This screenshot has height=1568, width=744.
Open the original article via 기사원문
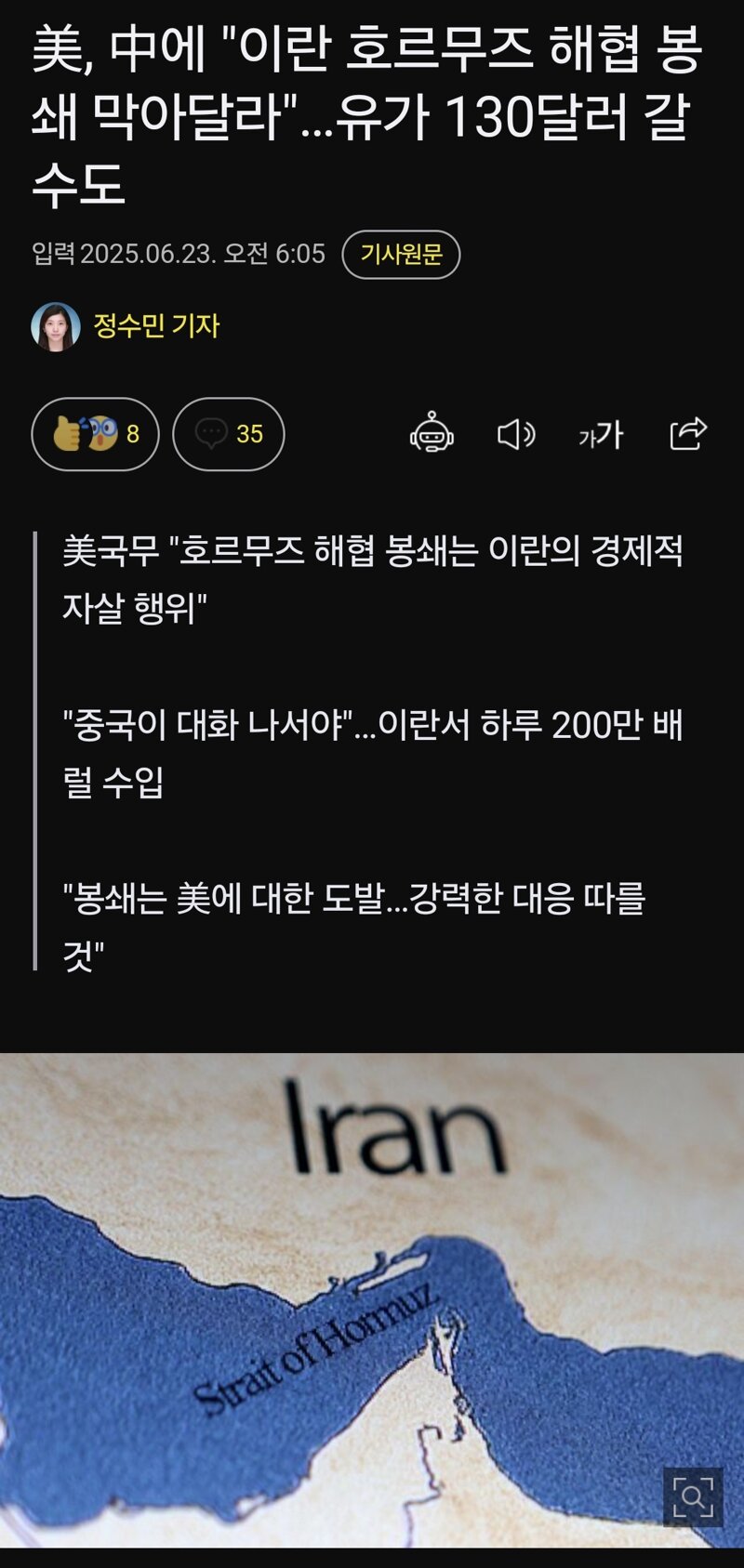(x=401, y=255)
